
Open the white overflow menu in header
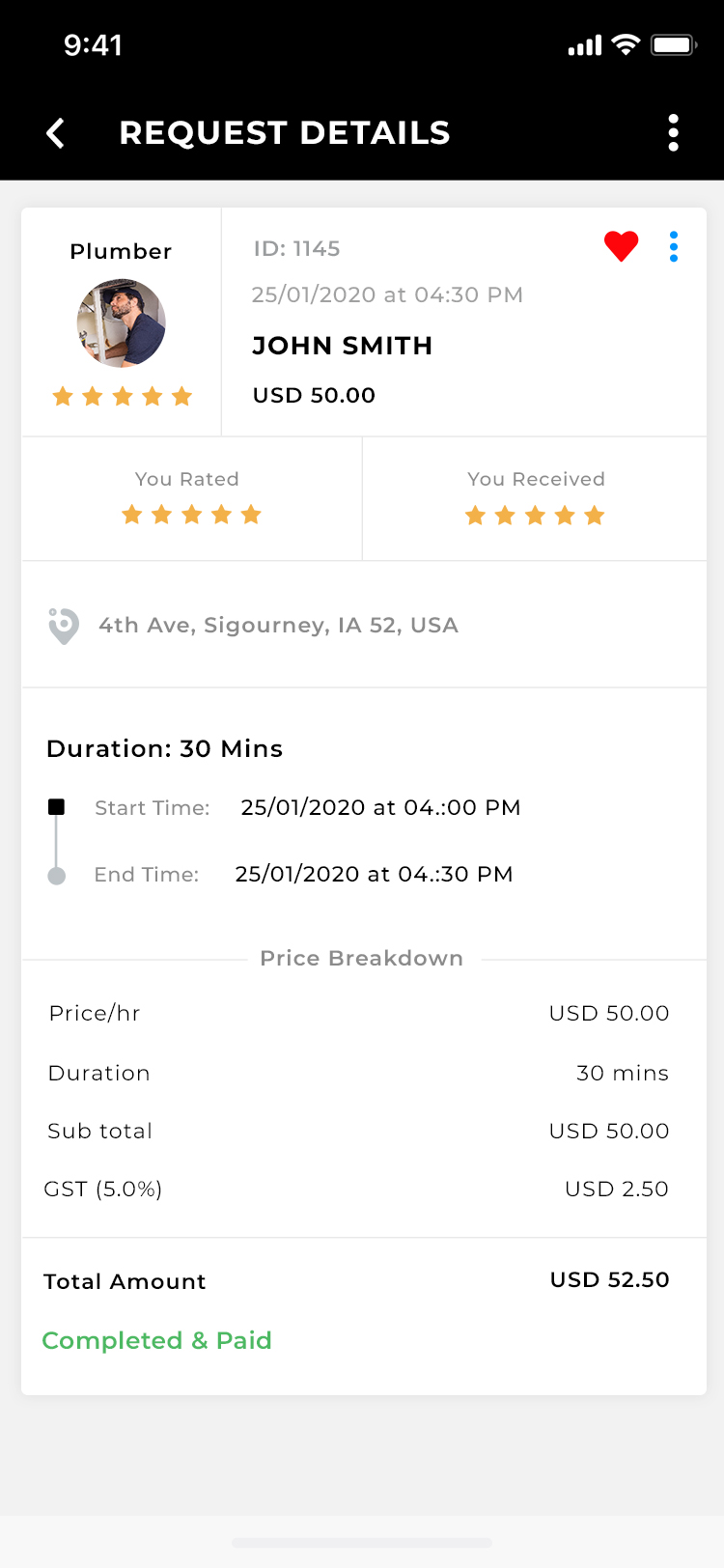(673, 133)
